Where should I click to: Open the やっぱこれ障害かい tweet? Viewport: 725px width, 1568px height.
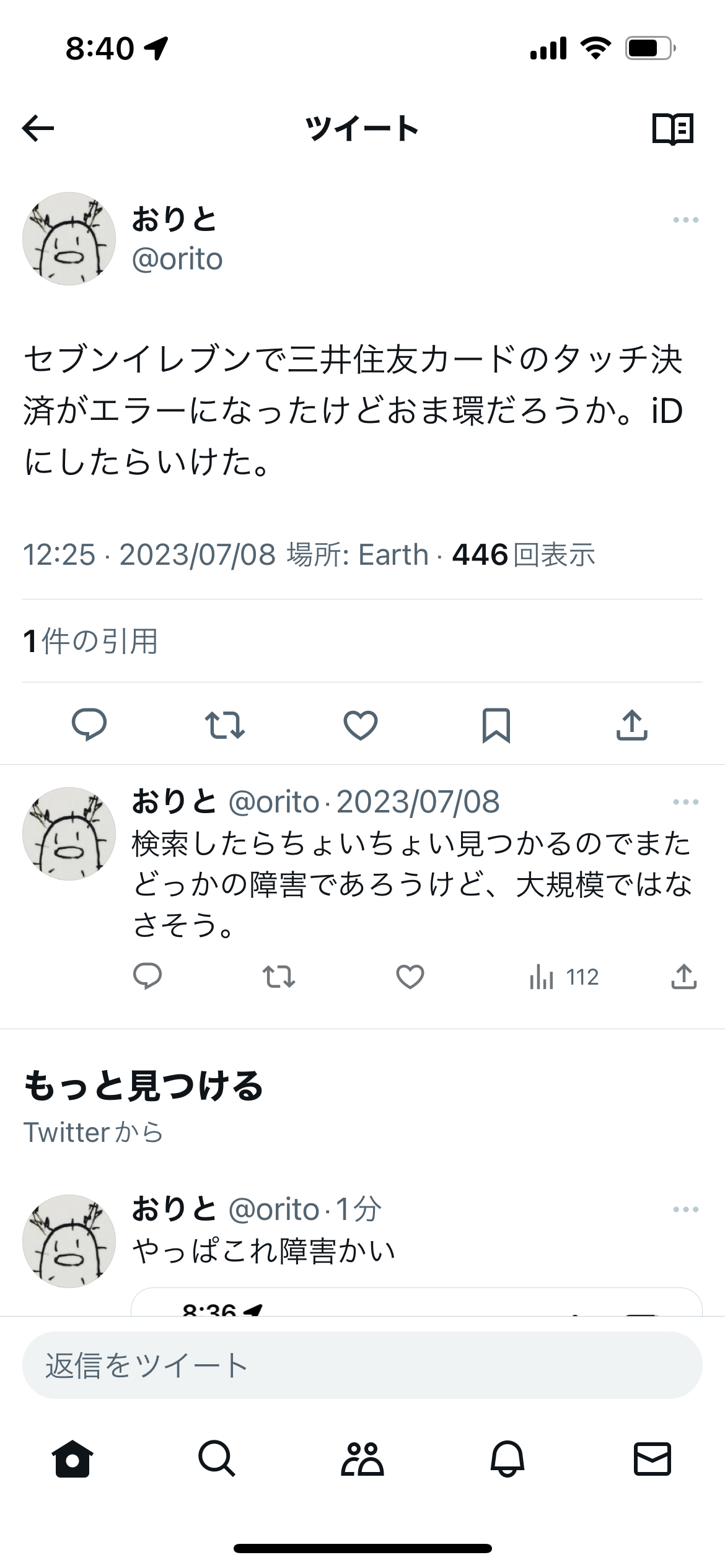(264, 1251)
